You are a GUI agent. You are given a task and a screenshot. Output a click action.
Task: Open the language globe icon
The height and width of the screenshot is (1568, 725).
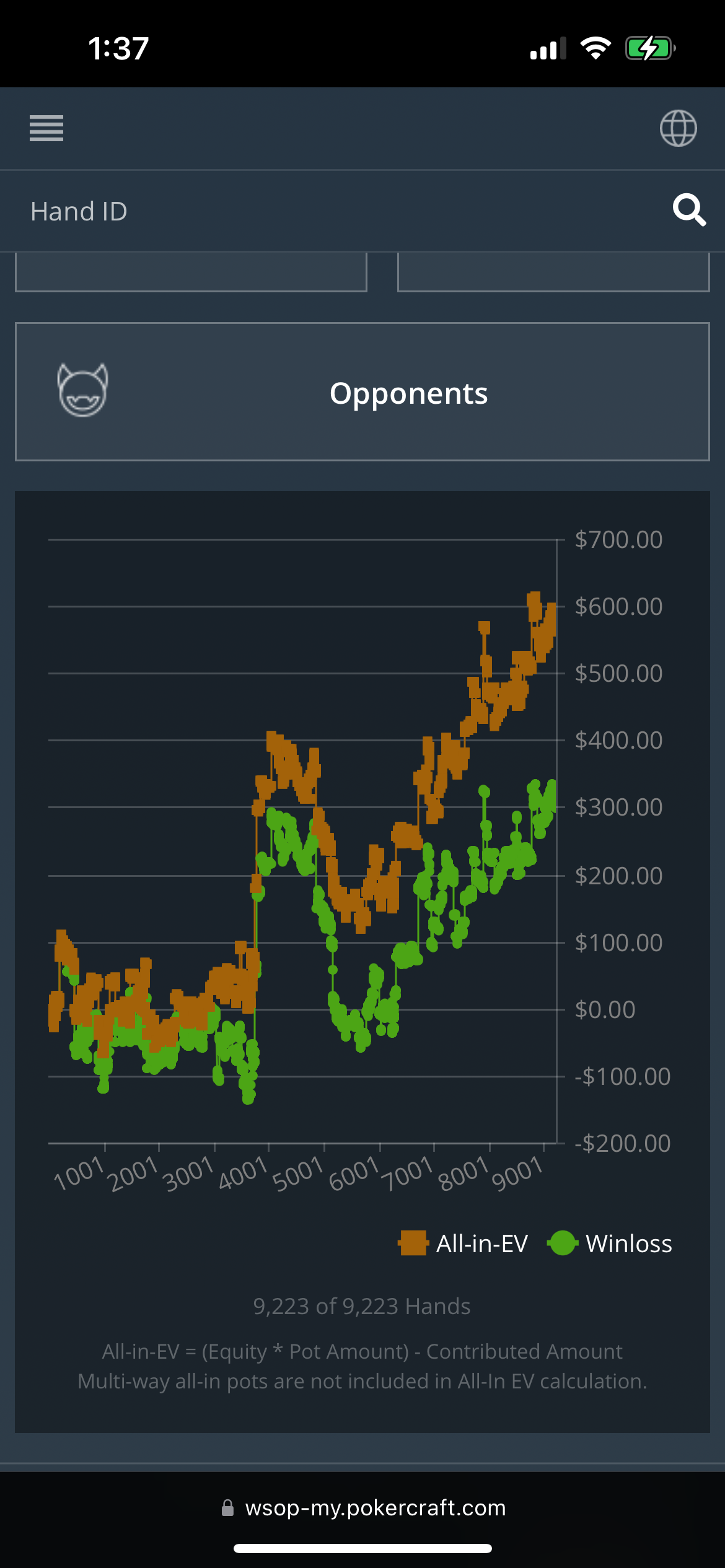pyautogui.click(x=678, y=128)
